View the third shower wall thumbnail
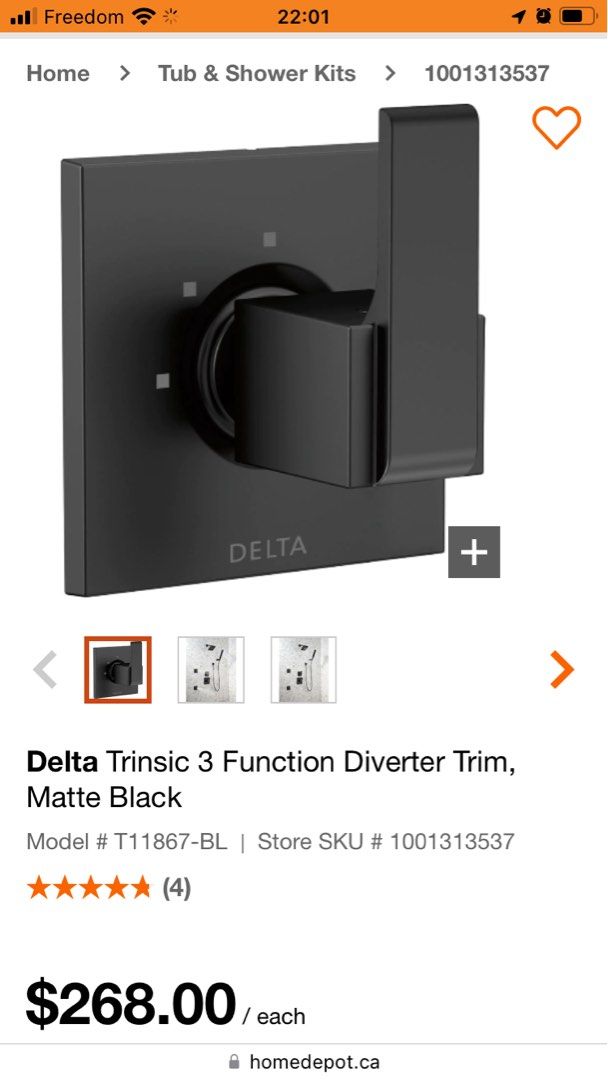Viewport: 608px width, 1080px height. [x=304, y=670]
